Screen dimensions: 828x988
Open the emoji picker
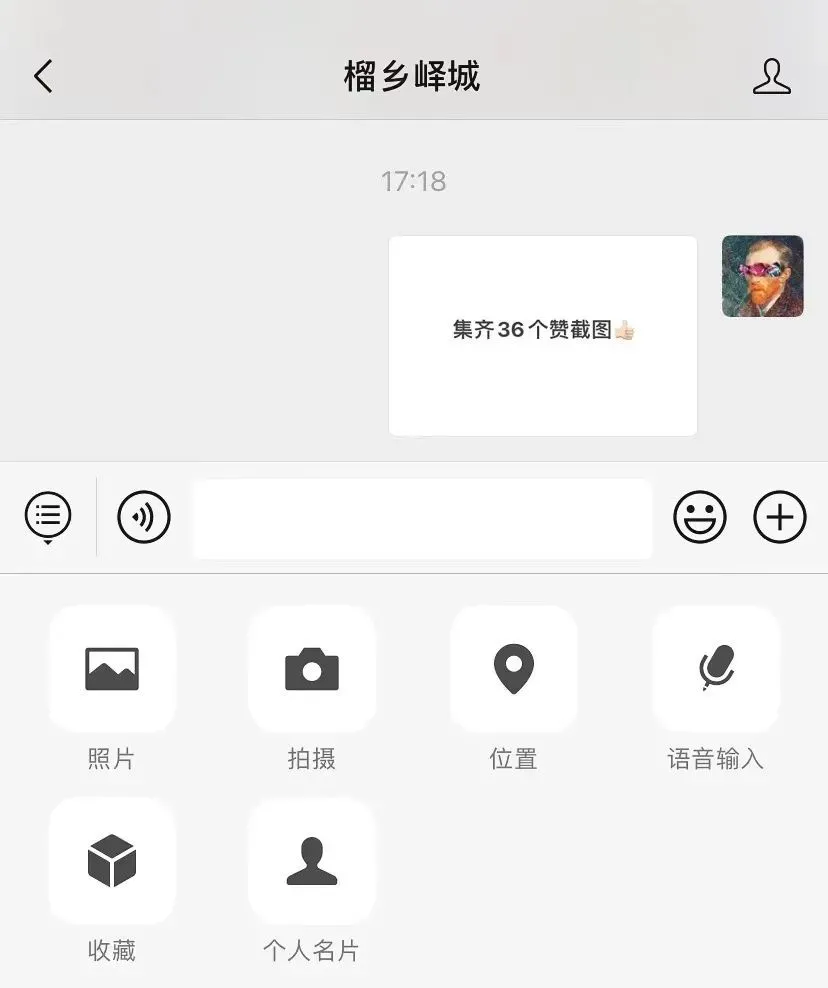point(699,517)
